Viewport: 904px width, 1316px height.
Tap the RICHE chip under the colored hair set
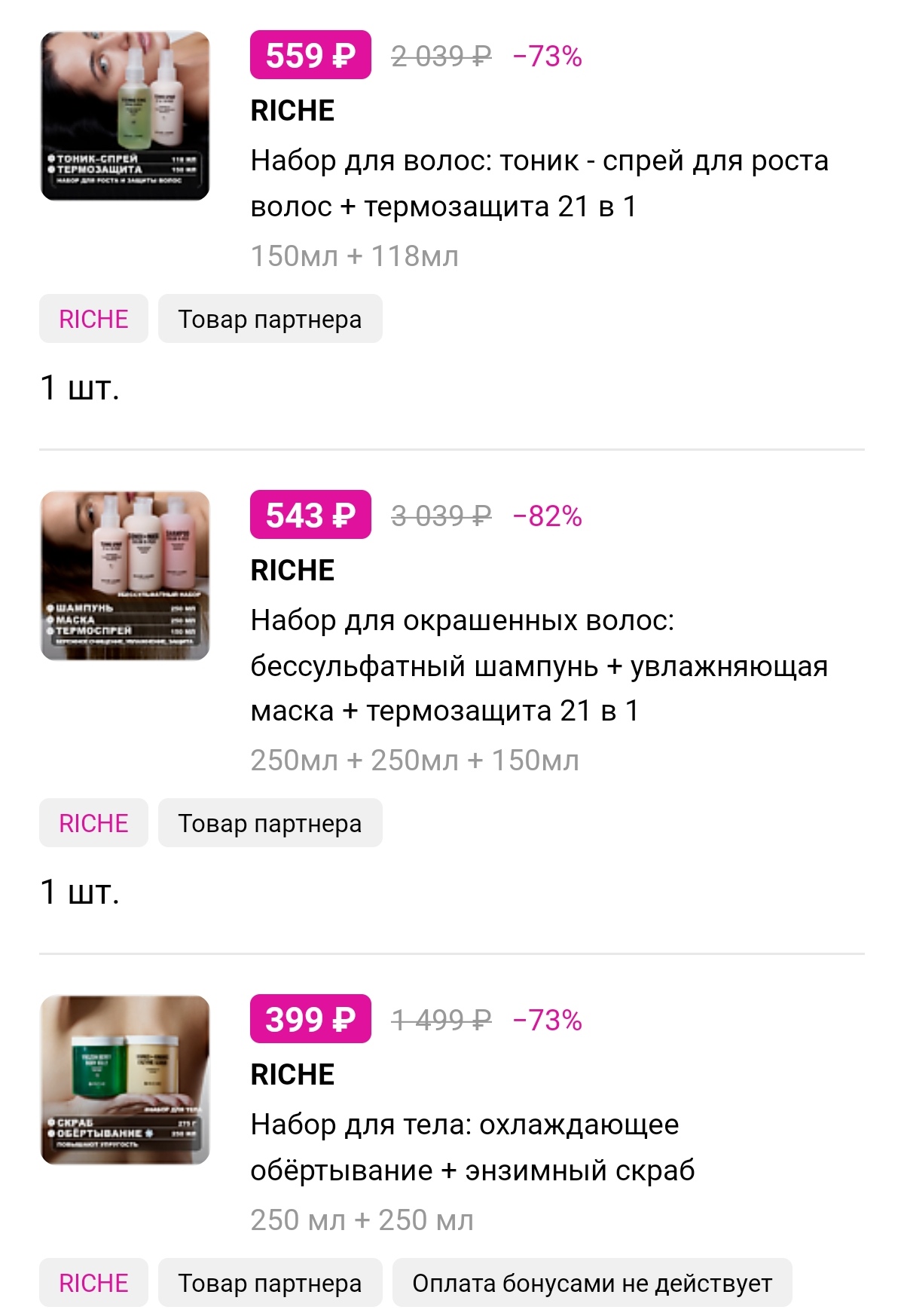pos(93,823)
